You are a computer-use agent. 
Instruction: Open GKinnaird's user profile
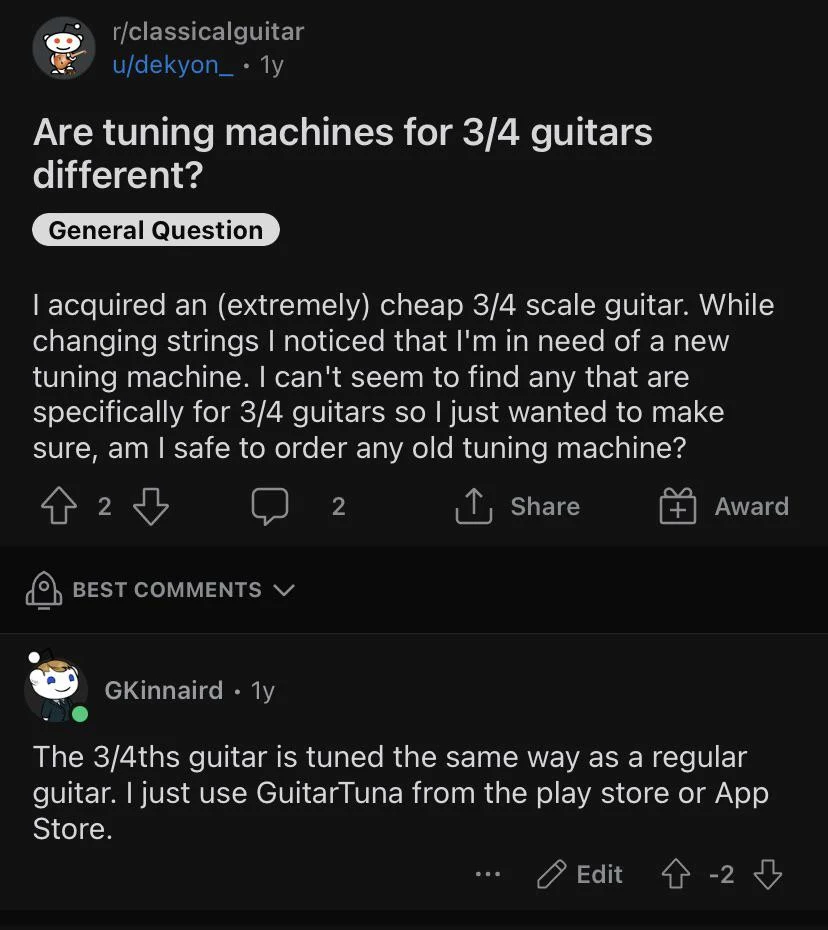[163, 690]
